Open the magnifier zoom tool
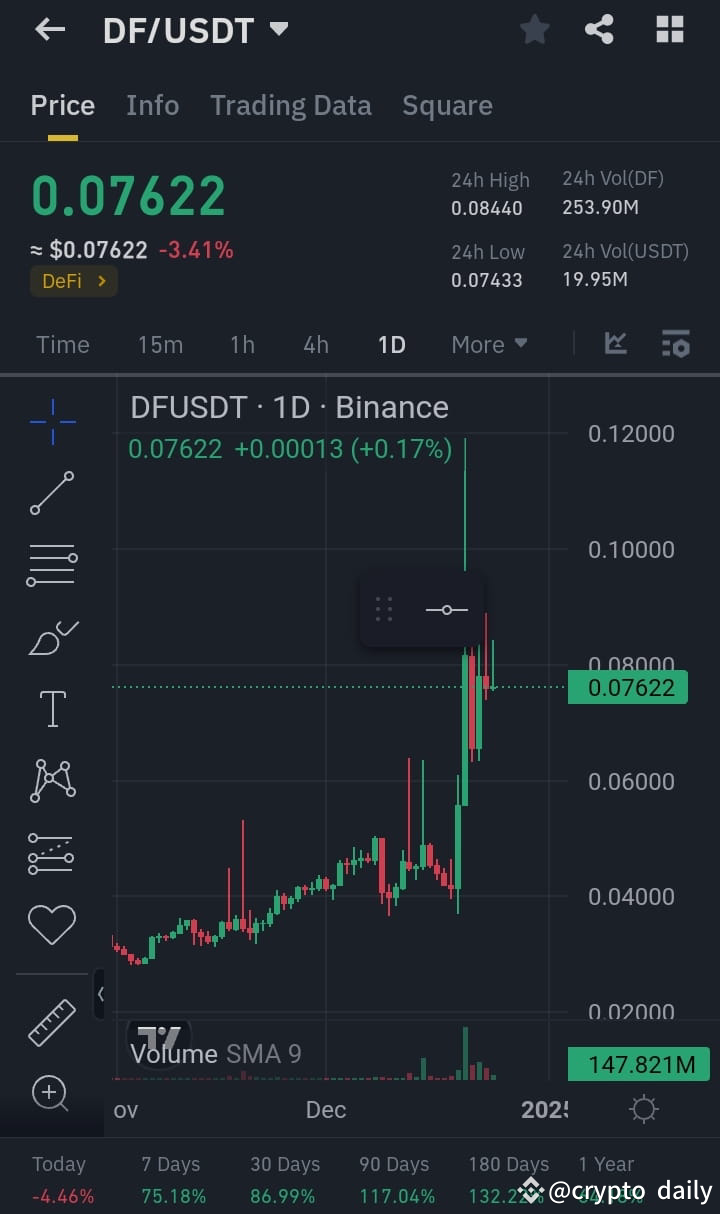 point(51,1093)
